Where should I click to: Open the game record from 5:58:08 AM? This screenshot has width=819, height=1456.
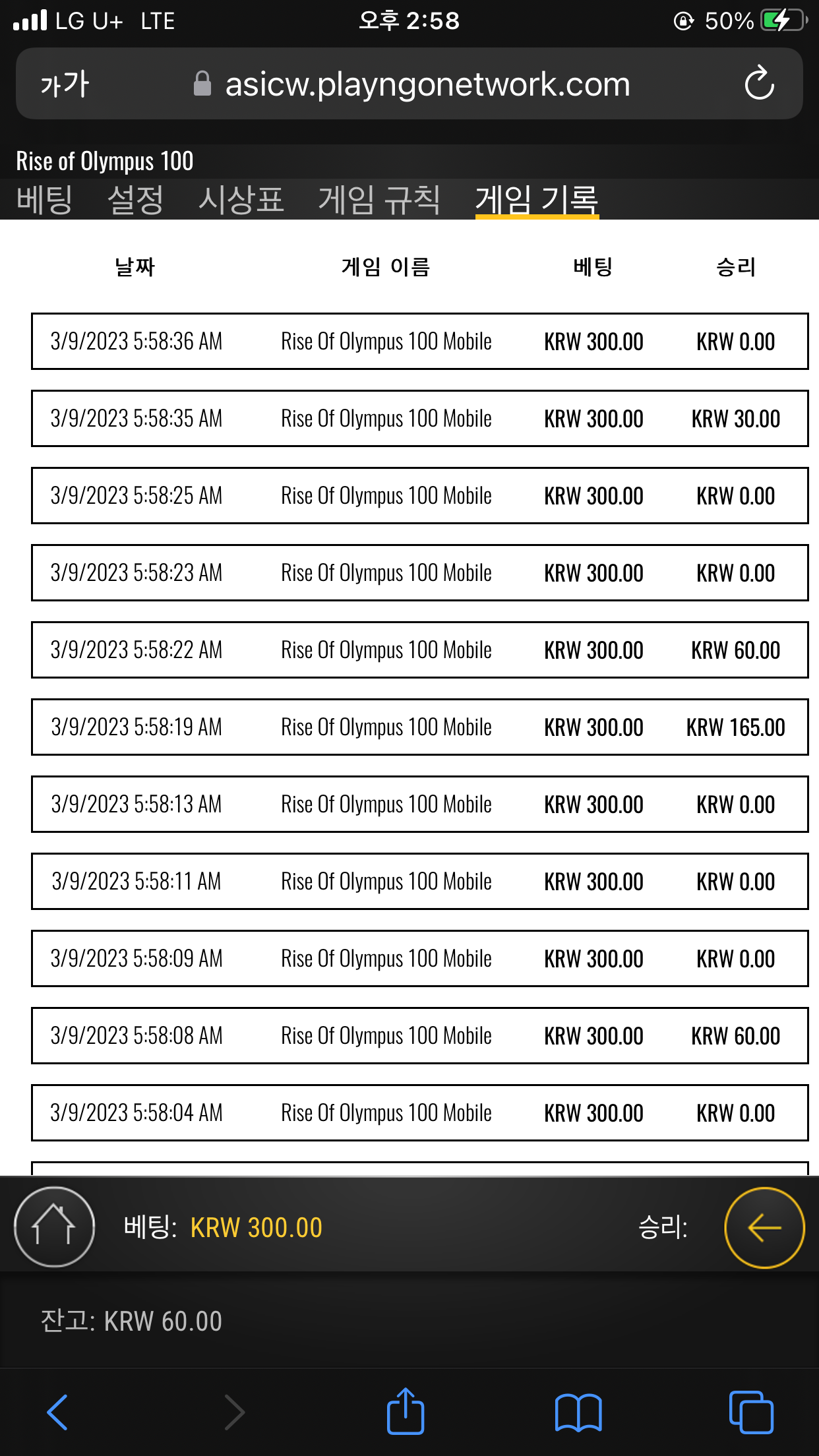coord(419,1036)
